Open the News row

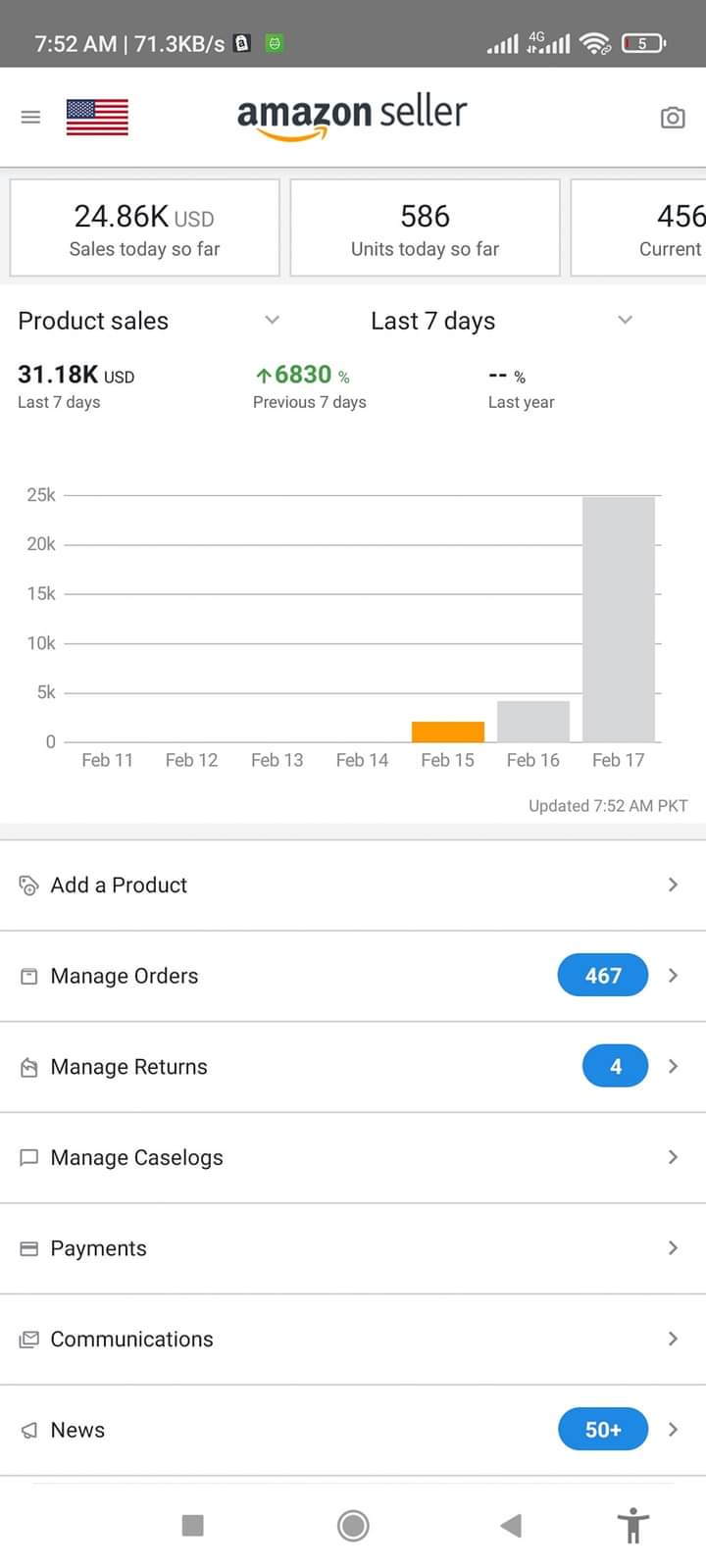[353, 1431]
